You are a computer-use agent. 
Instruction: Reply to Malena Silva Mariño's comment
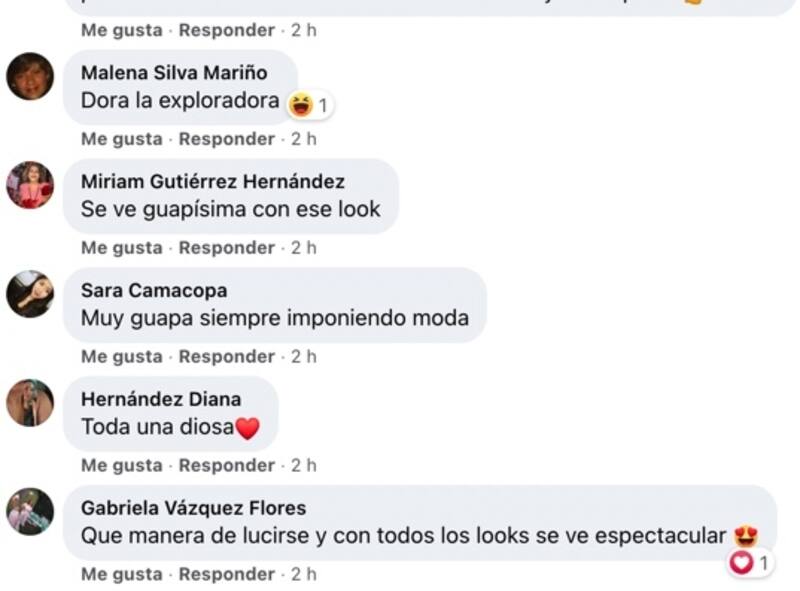226,139
